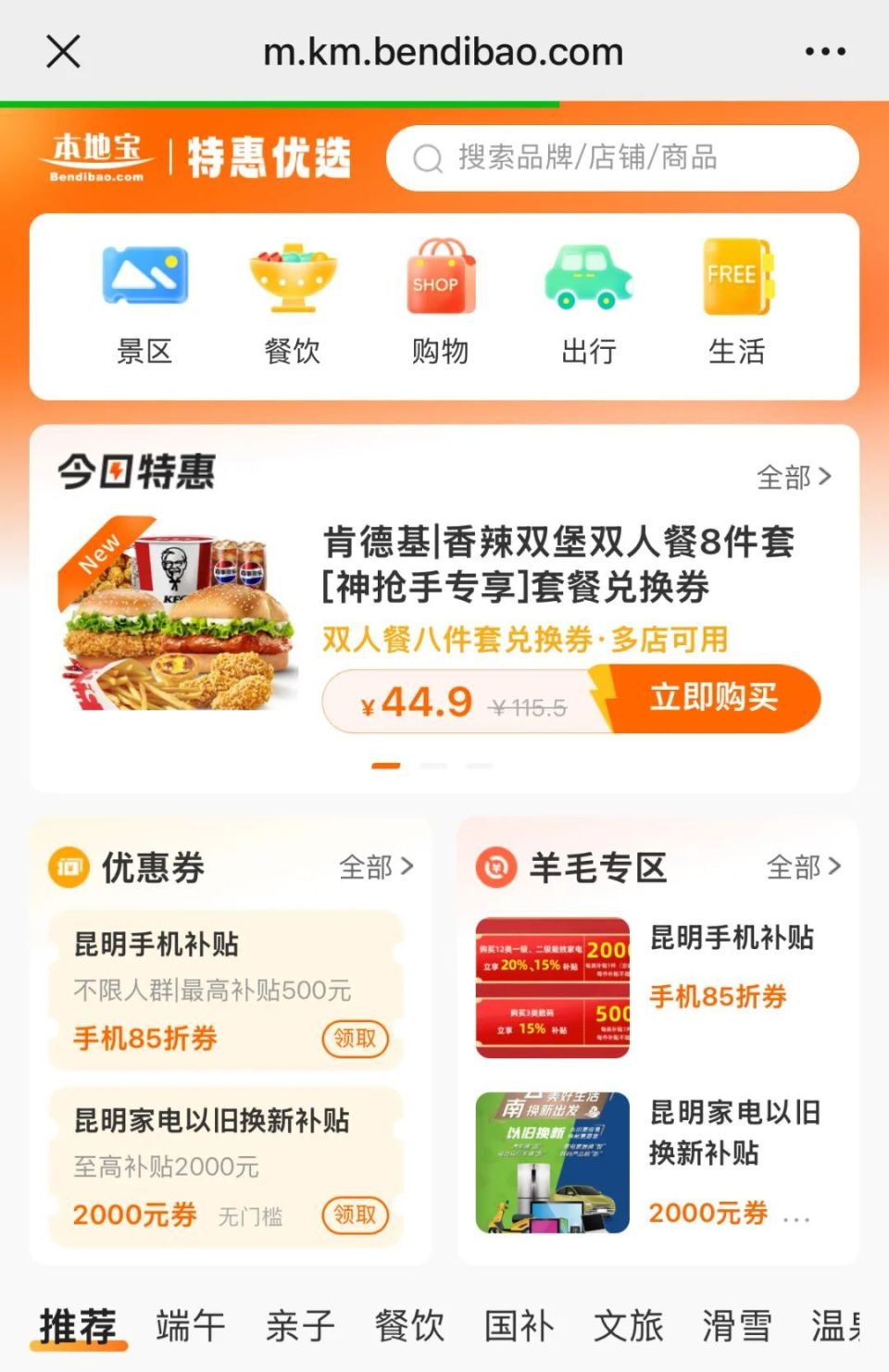
Task: Tap 领取 for the 2000元券 coupon
Action: (x=356, y=1215)
